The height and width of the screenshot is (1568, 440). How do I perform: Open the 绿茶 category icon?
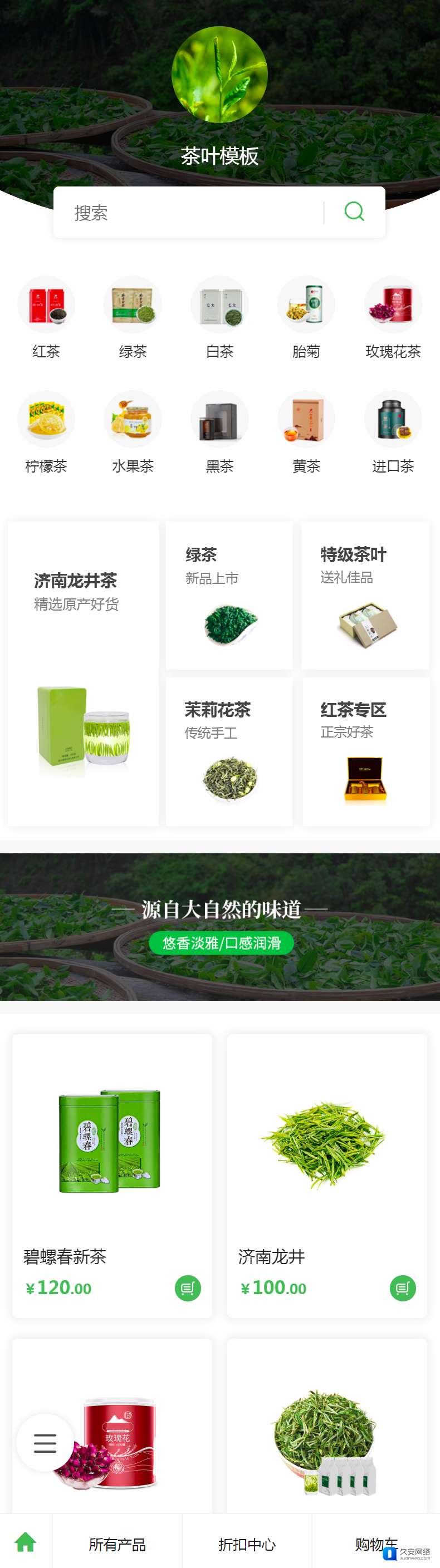133,305
